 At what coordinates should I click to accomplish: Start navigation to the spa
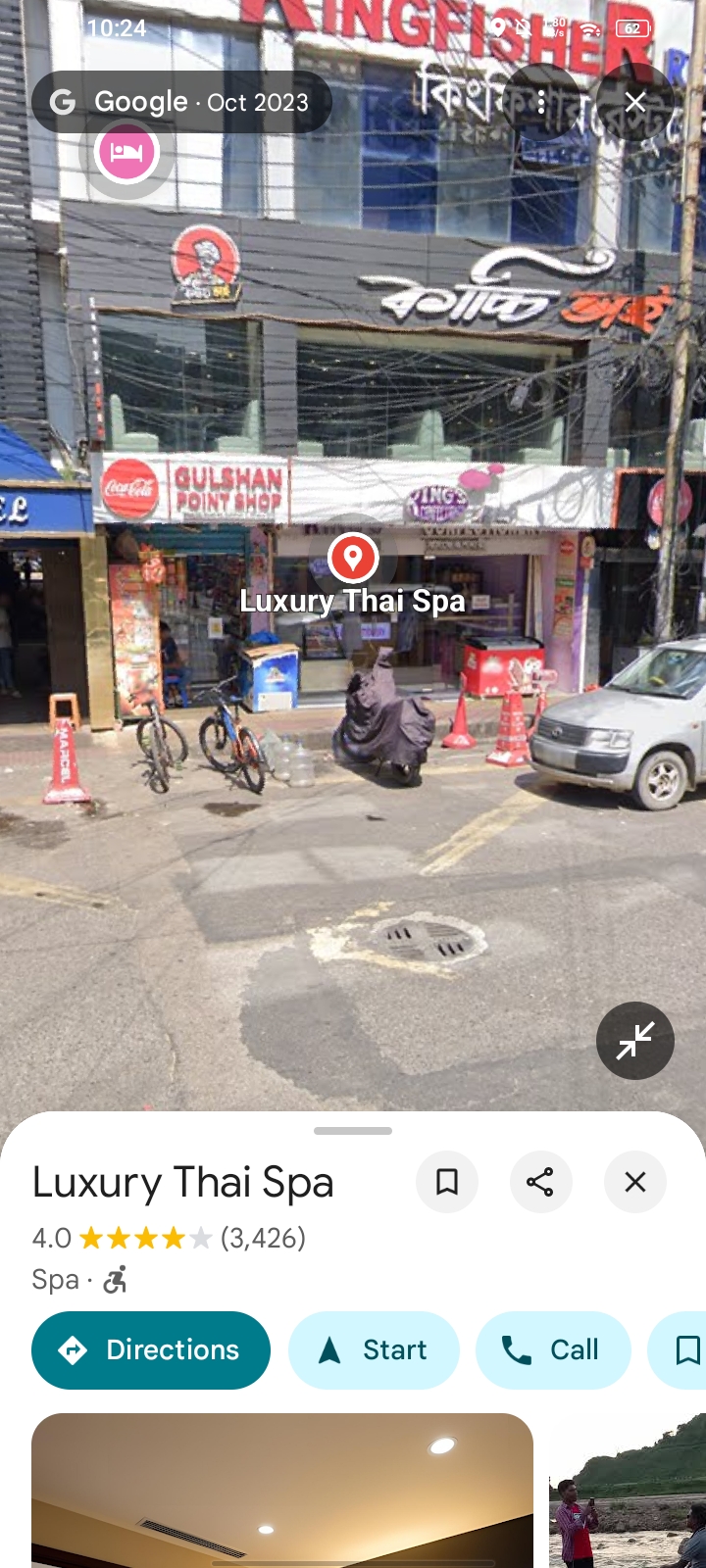(x=374, y=1350)
